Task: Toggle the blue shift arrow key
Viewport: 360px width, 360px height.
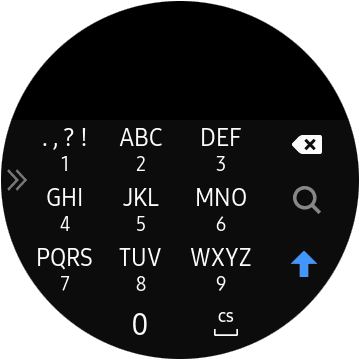Action: pyautogui.click(x=304, y=264)
